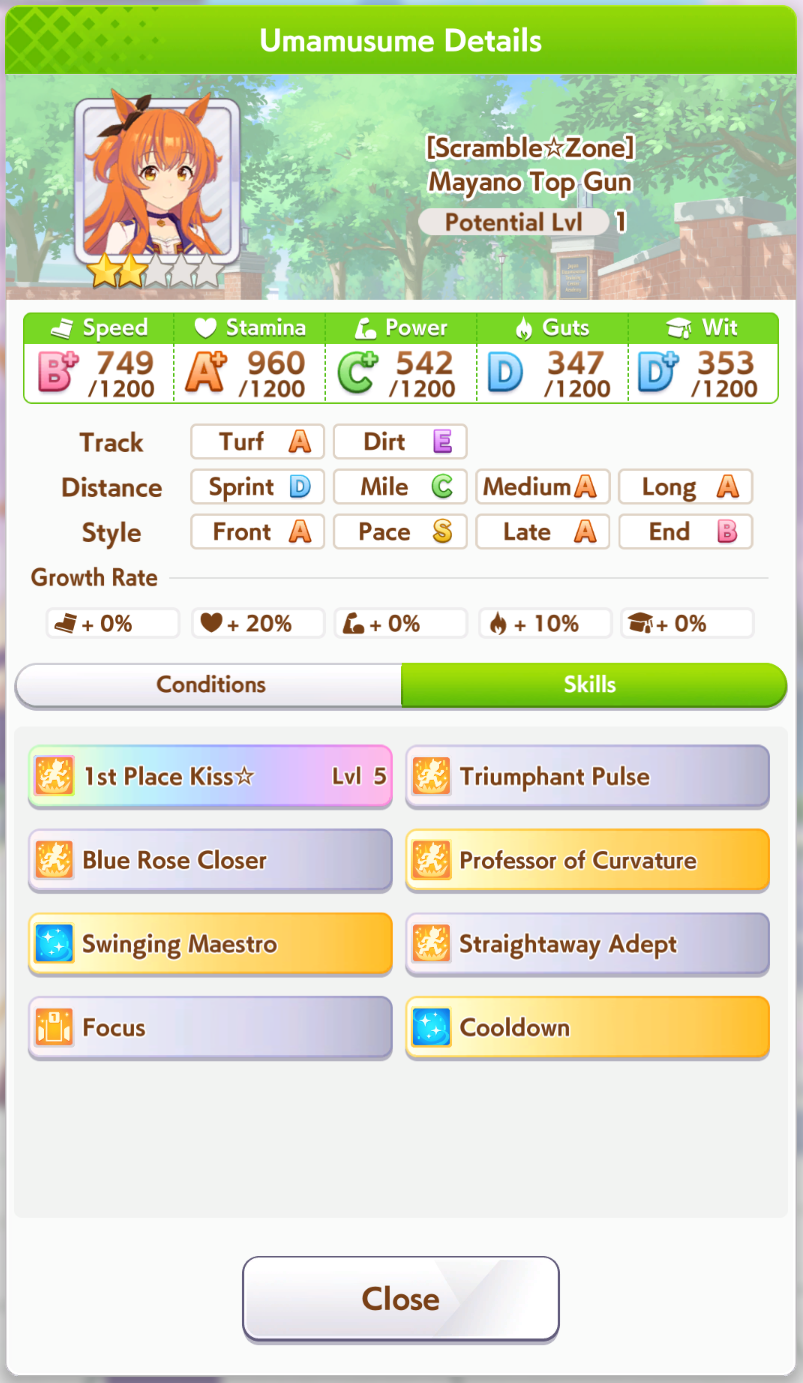
Task: Open Blue Rose Closer skill info
Action: pos(210,860)
